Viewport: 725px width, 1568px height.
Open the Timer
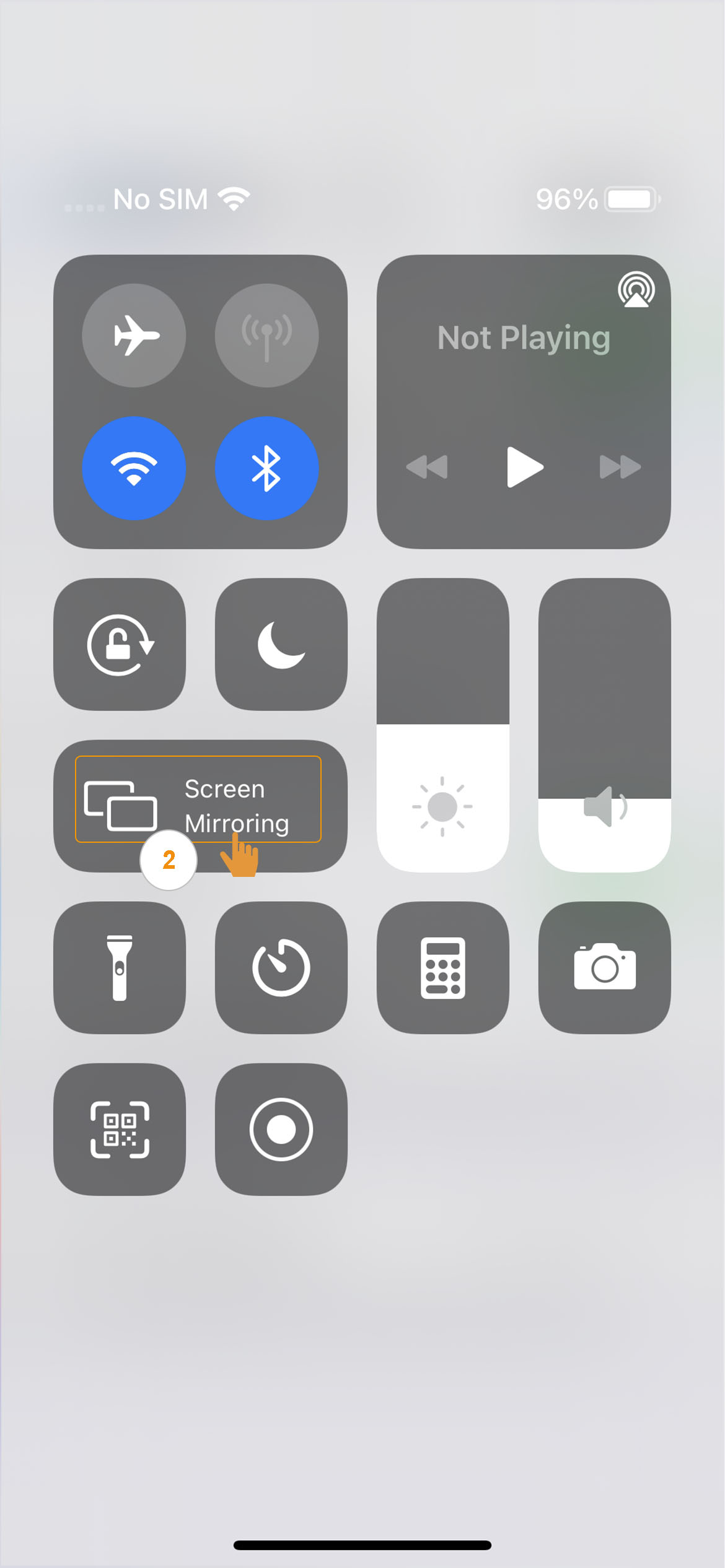281,967
